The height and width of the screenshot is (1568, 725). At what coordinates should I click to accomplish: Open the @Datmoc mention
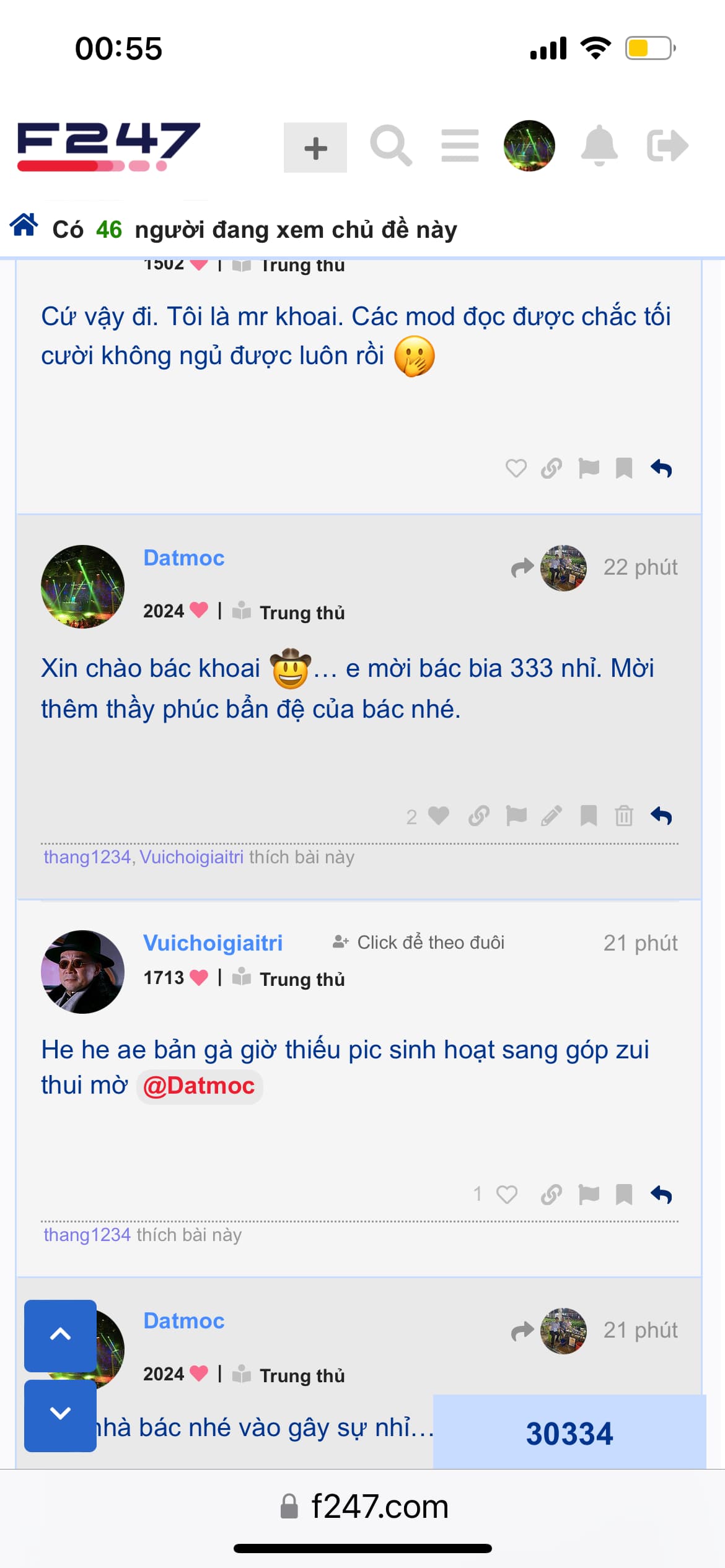coord(199,1086)
